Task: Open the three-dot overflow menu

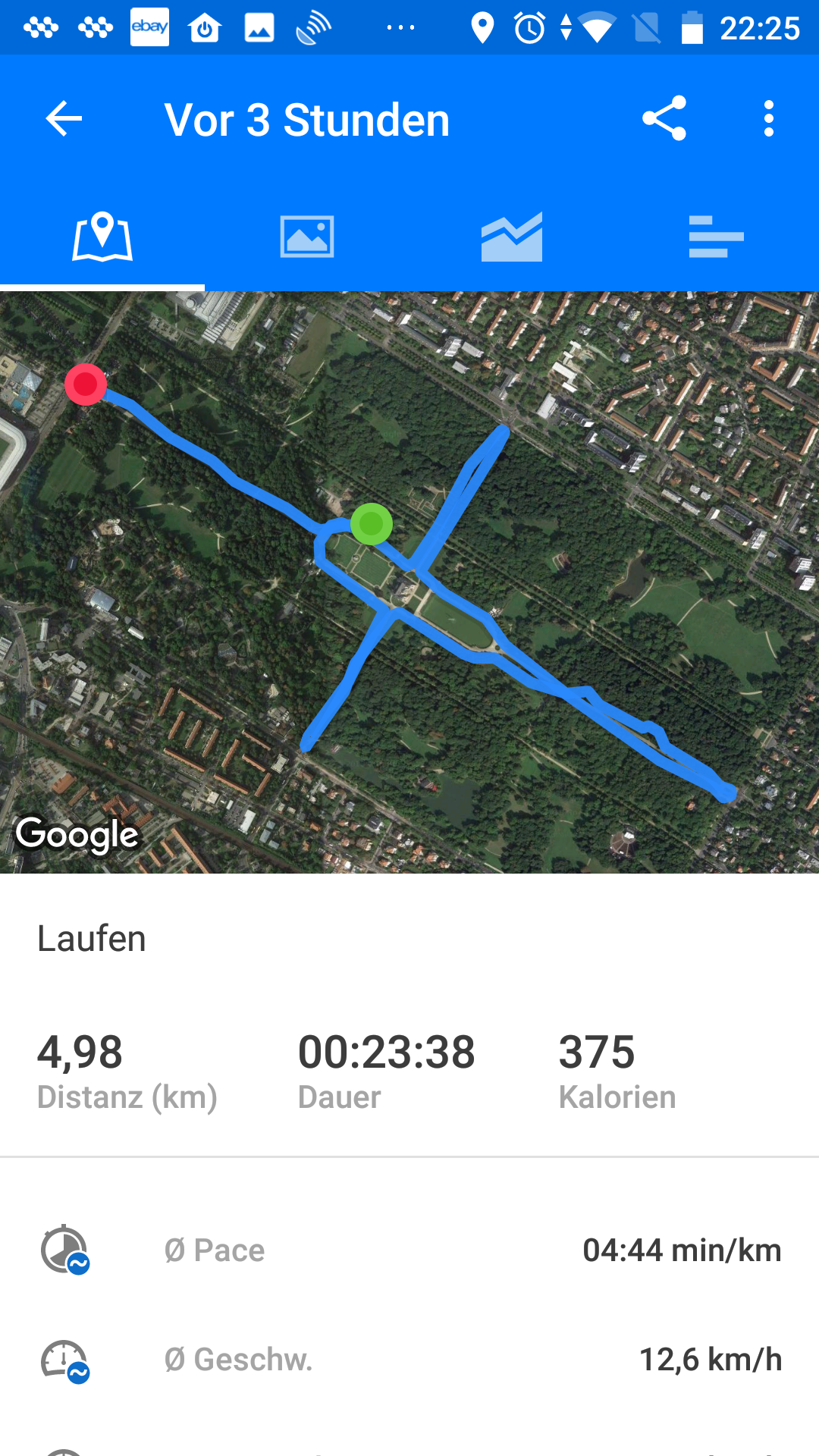Action: click(x=769, y=119)
